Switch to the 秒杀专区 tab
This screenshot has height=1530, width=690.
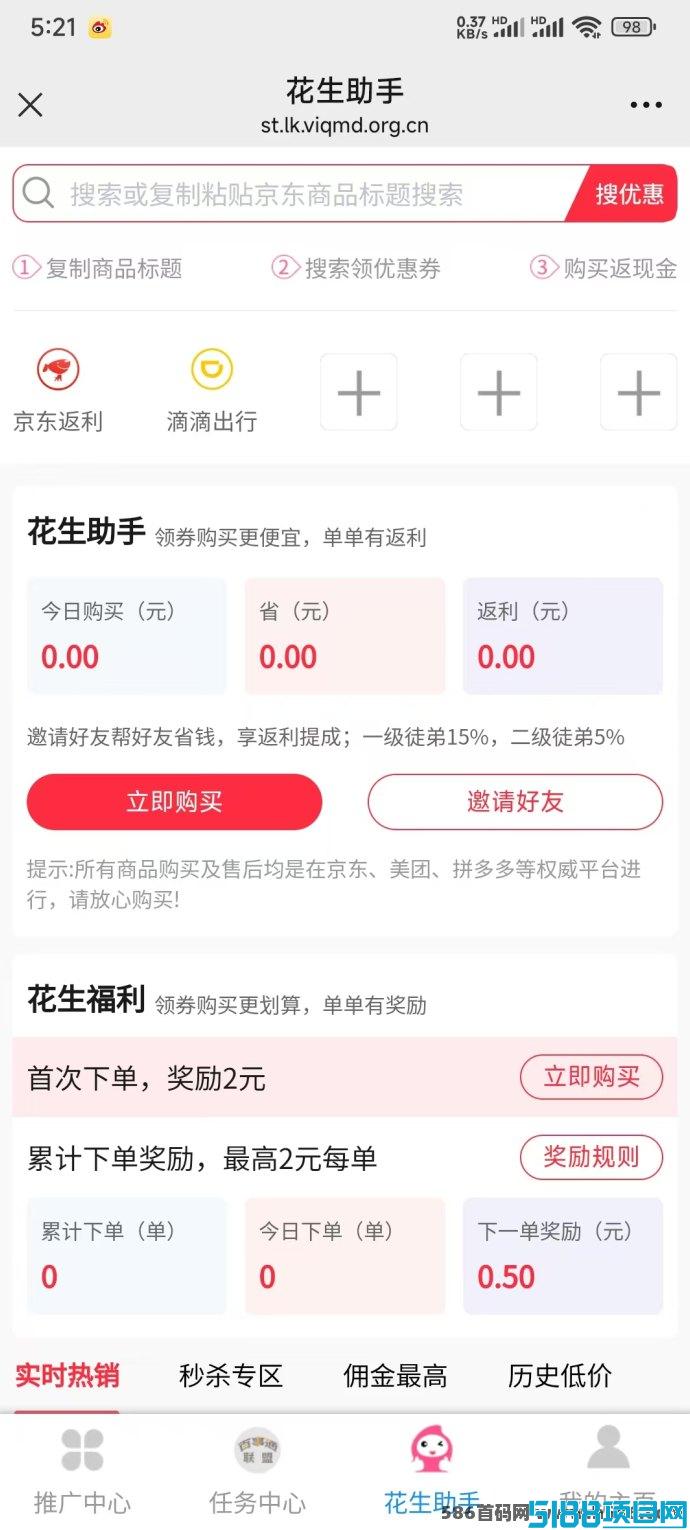click(x=231, y=1376)
